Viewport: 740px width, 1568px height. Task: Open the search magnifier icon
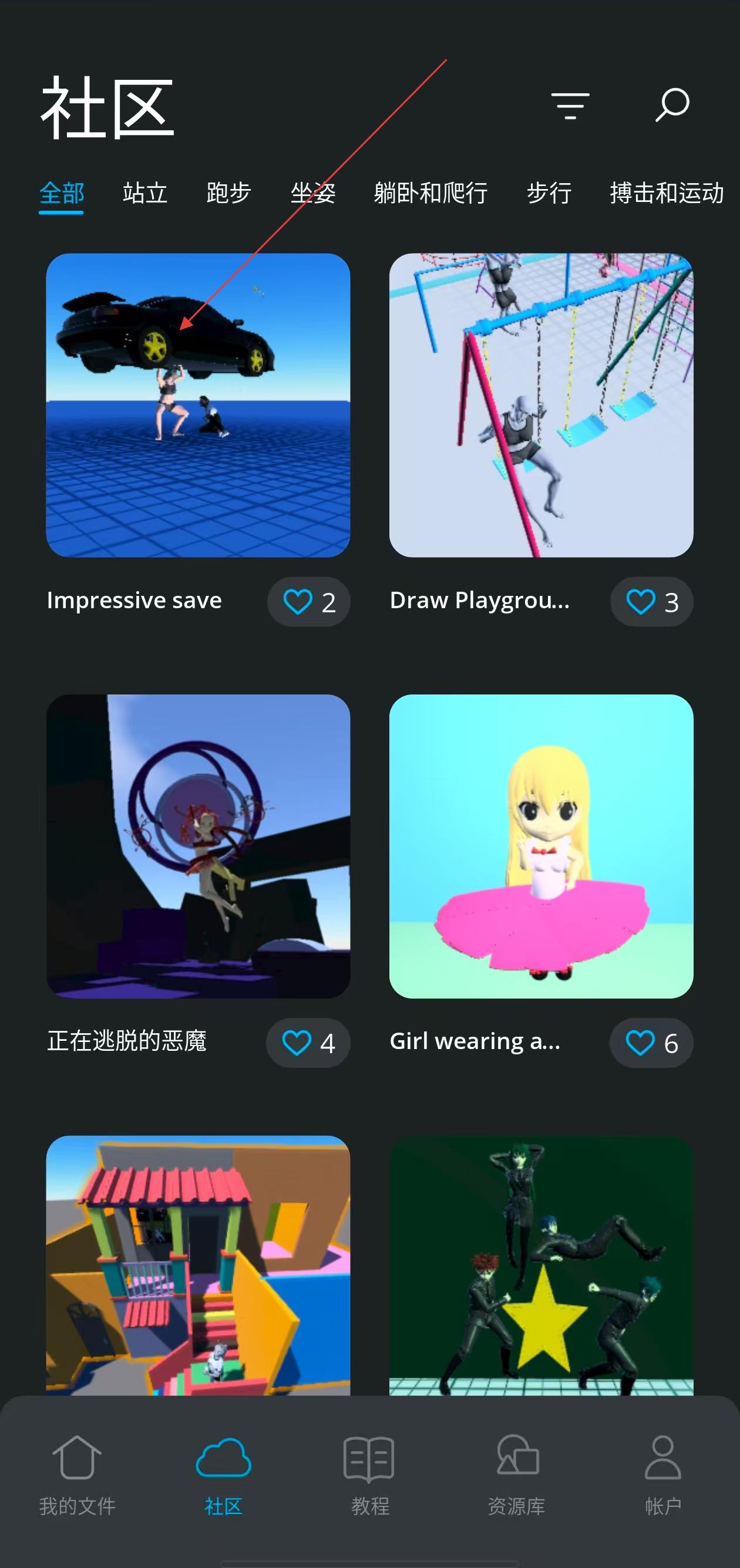pyautogui.click(x=672, y=105)
